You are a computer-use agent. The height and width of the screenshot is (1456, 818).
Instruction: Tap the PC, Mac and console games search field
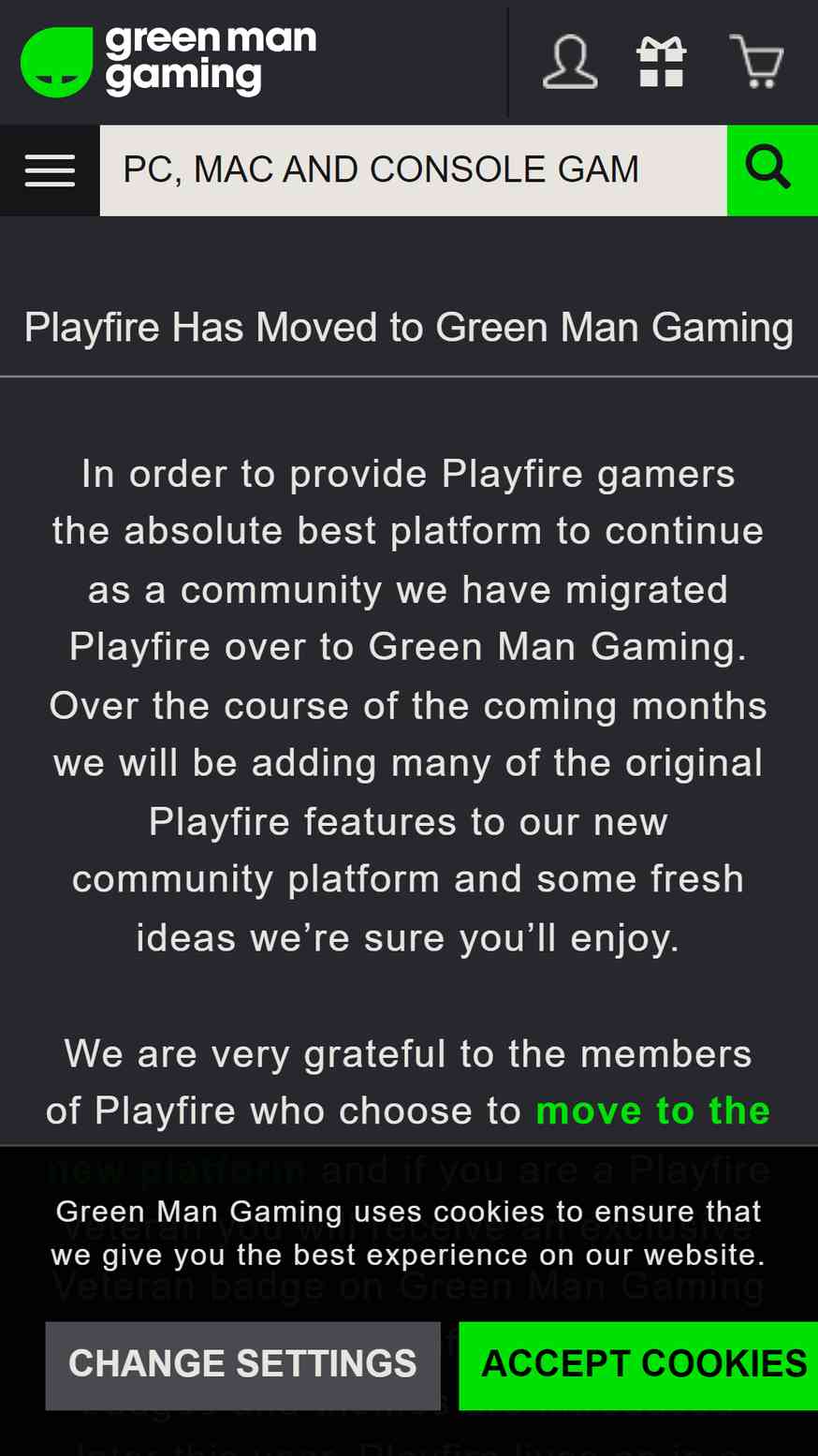point(413,170)
